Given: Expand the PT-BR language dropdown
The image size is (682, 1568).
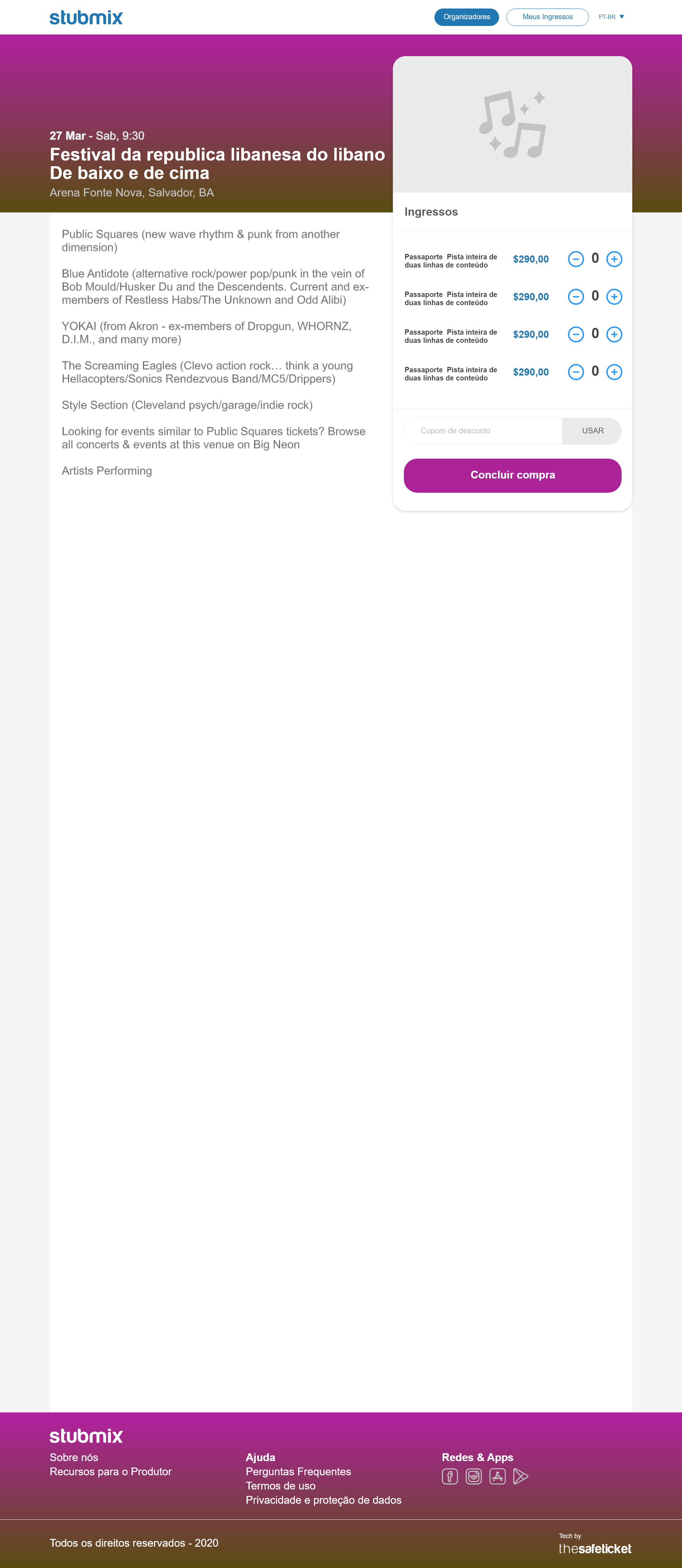Looking at the screenshot, I should 611,17.
